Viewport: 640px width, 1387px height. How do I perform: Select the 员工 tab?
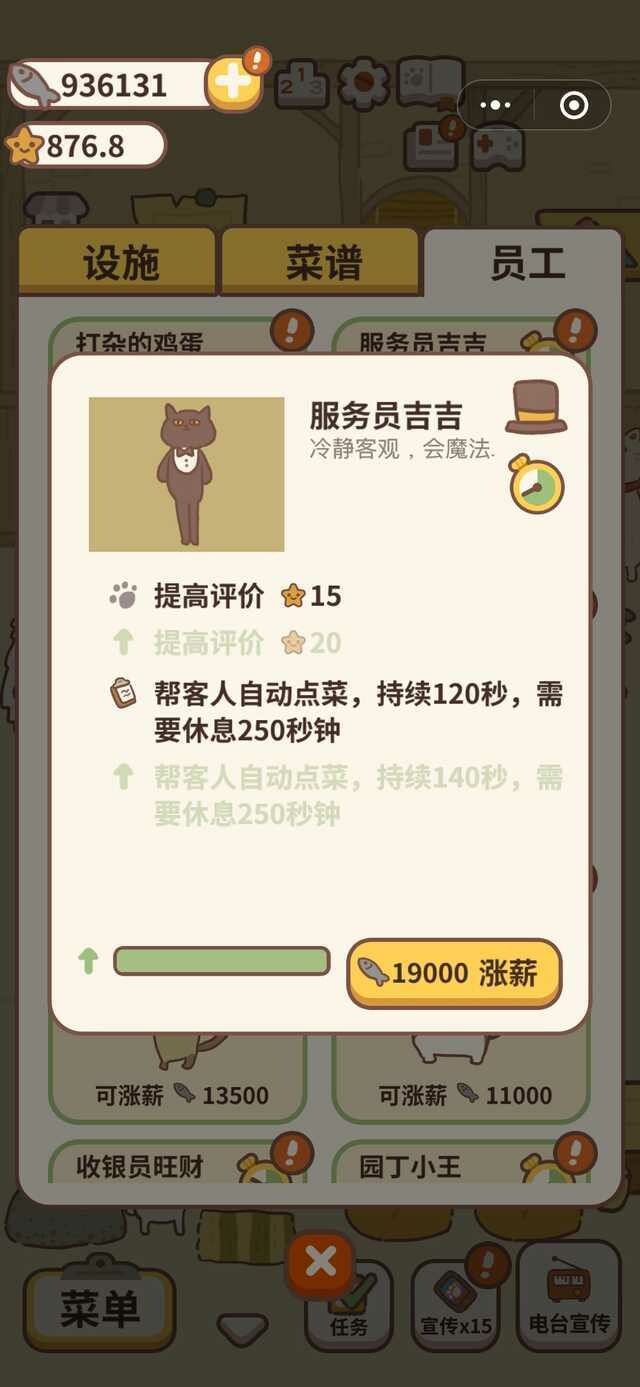click(527, 263)
